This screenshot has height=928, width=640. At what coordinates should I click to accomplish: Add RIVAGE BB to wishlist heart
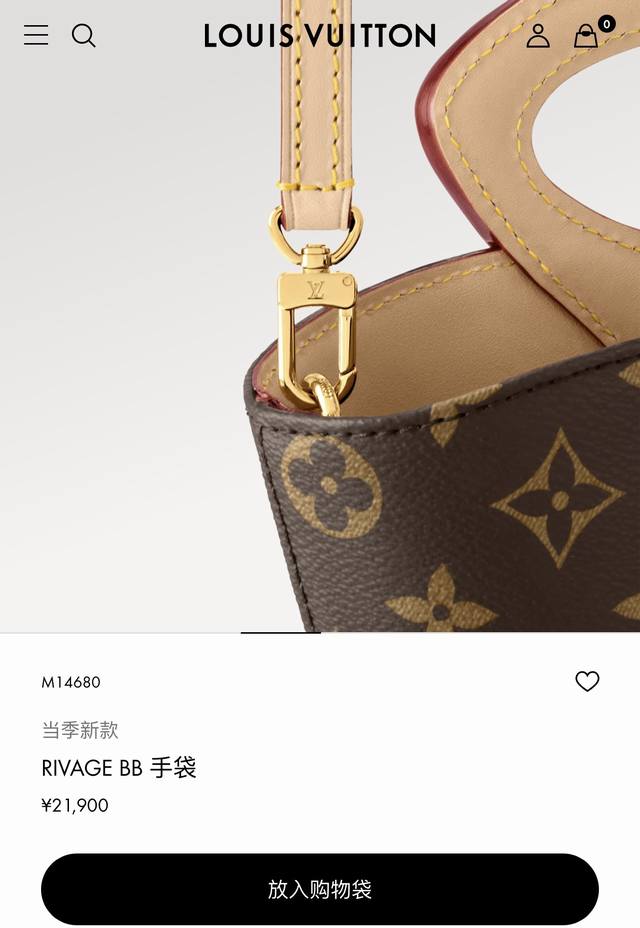click(x=587, y=681)
